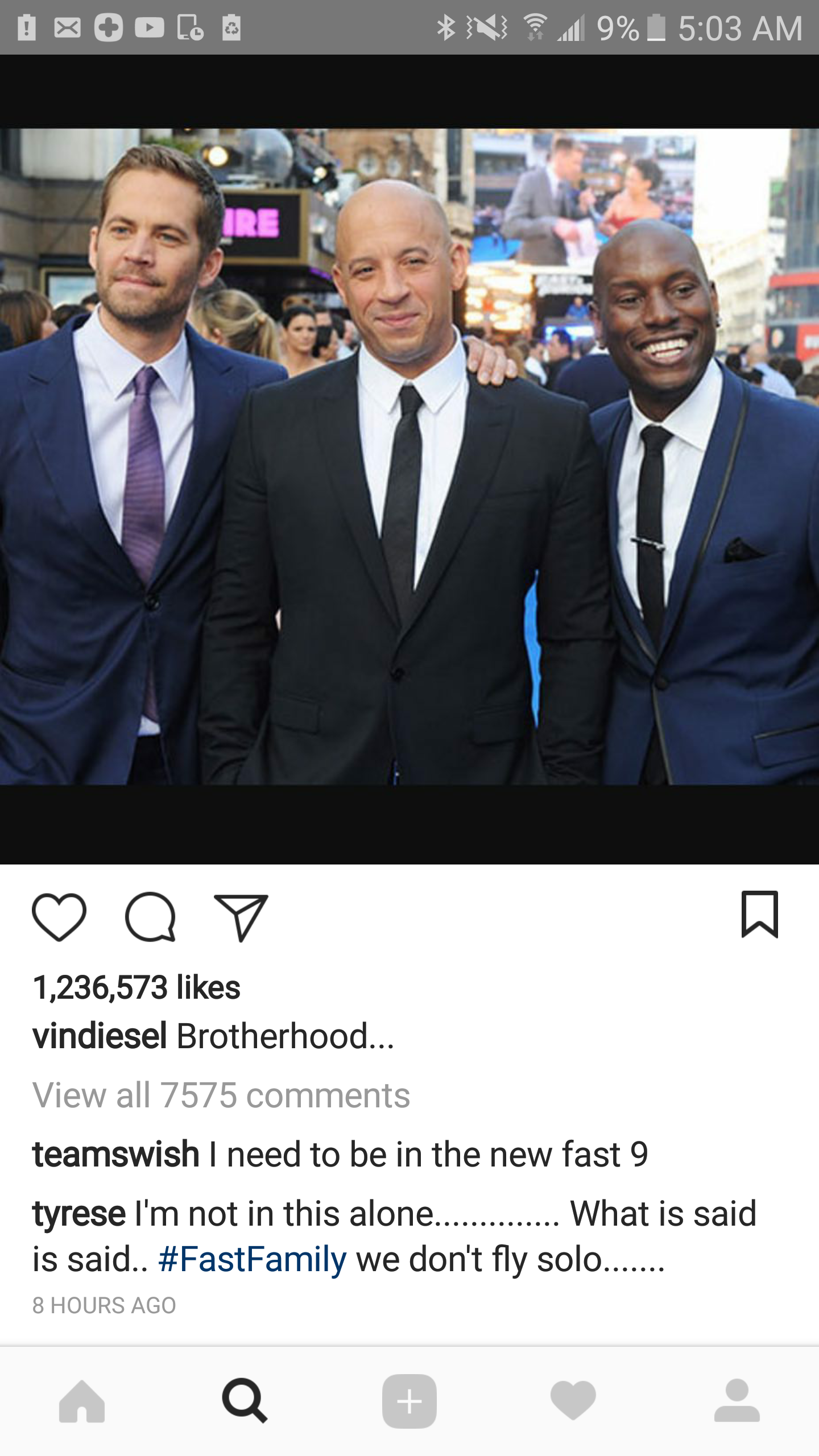Open teamswish's profile
The width and height of the screenshot is (819, 1456).
[115, 1154]
